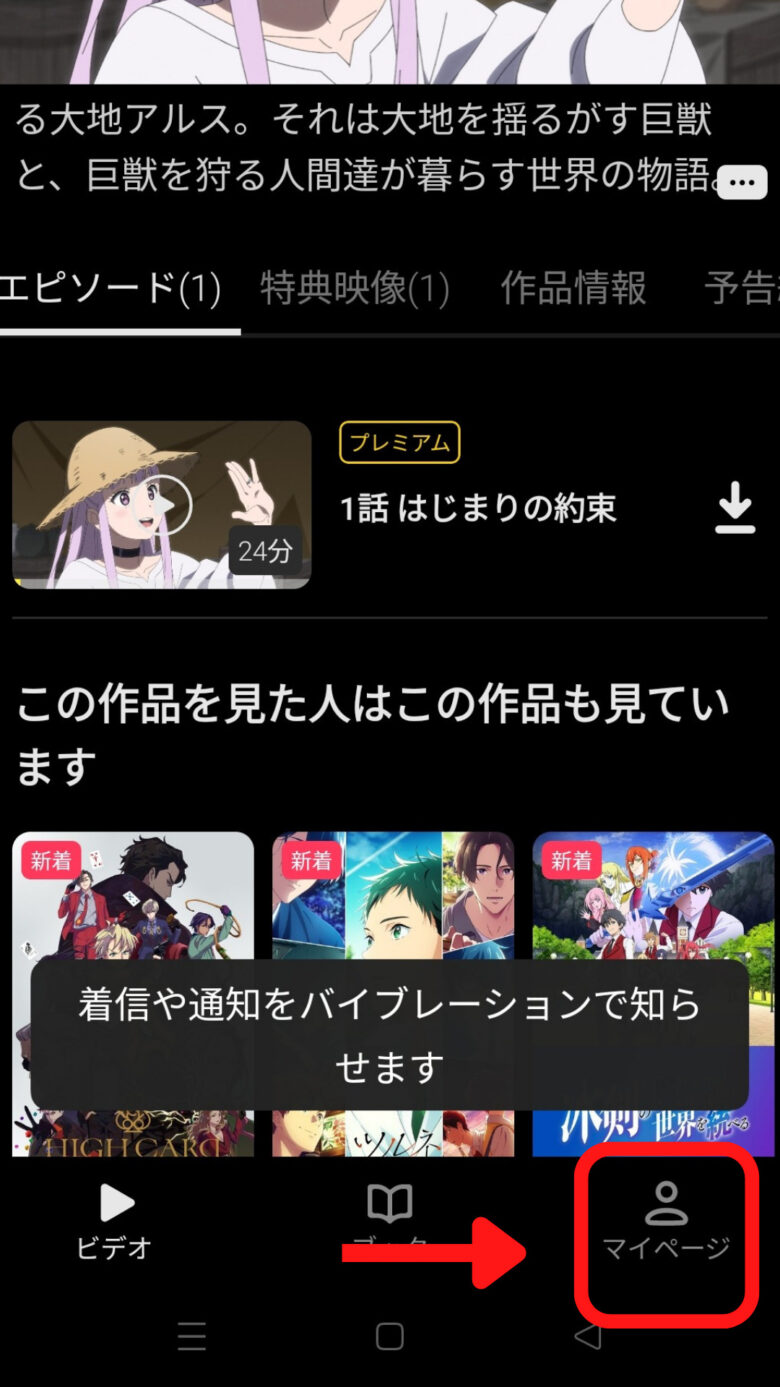The width and height of the screenshot is (780, 1387).
Task: Play episode 1 はじまりの約束
Action: [x=162, y=505]
